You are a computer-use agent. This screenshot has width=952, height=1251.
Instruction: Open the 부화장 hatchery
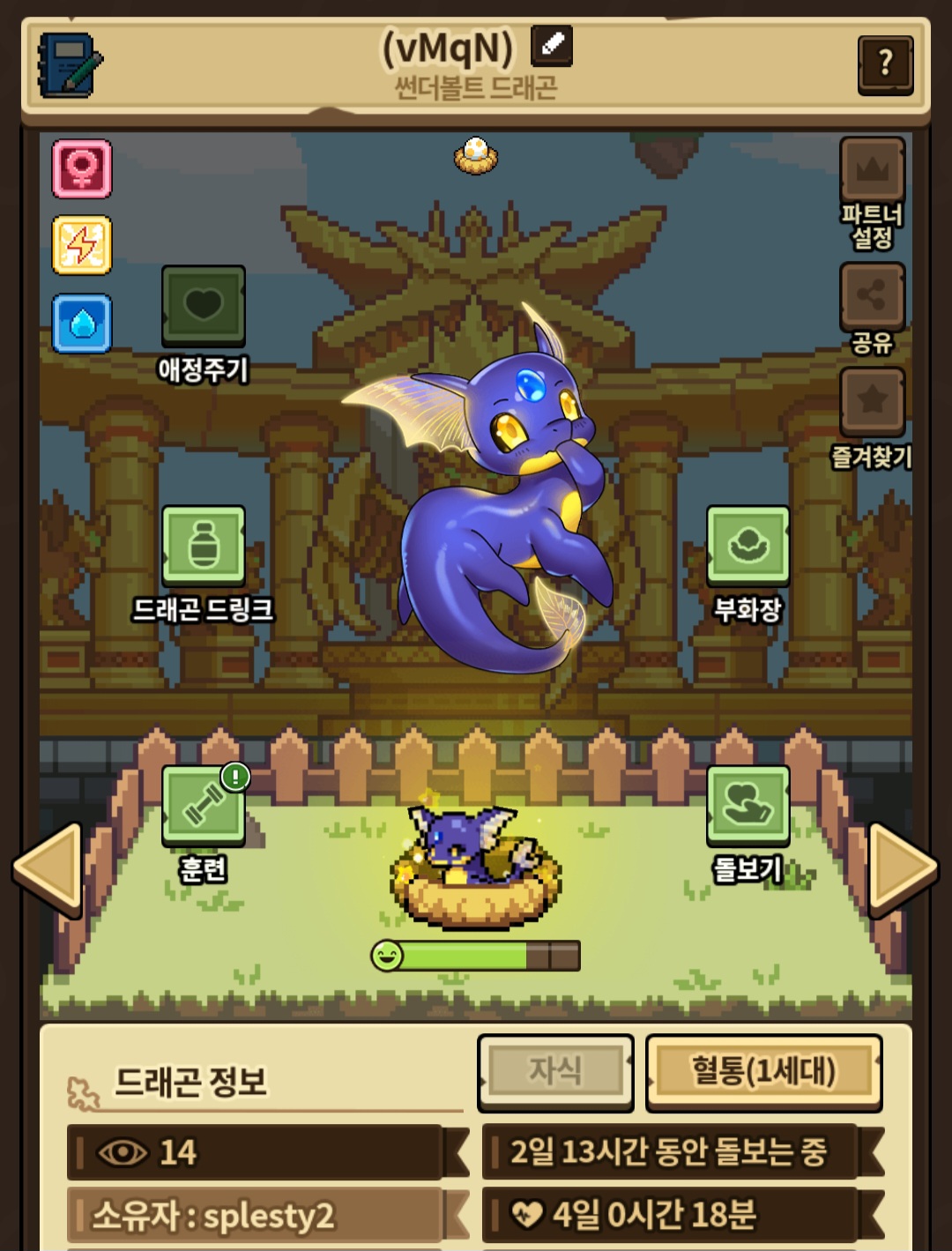[747, 547]
